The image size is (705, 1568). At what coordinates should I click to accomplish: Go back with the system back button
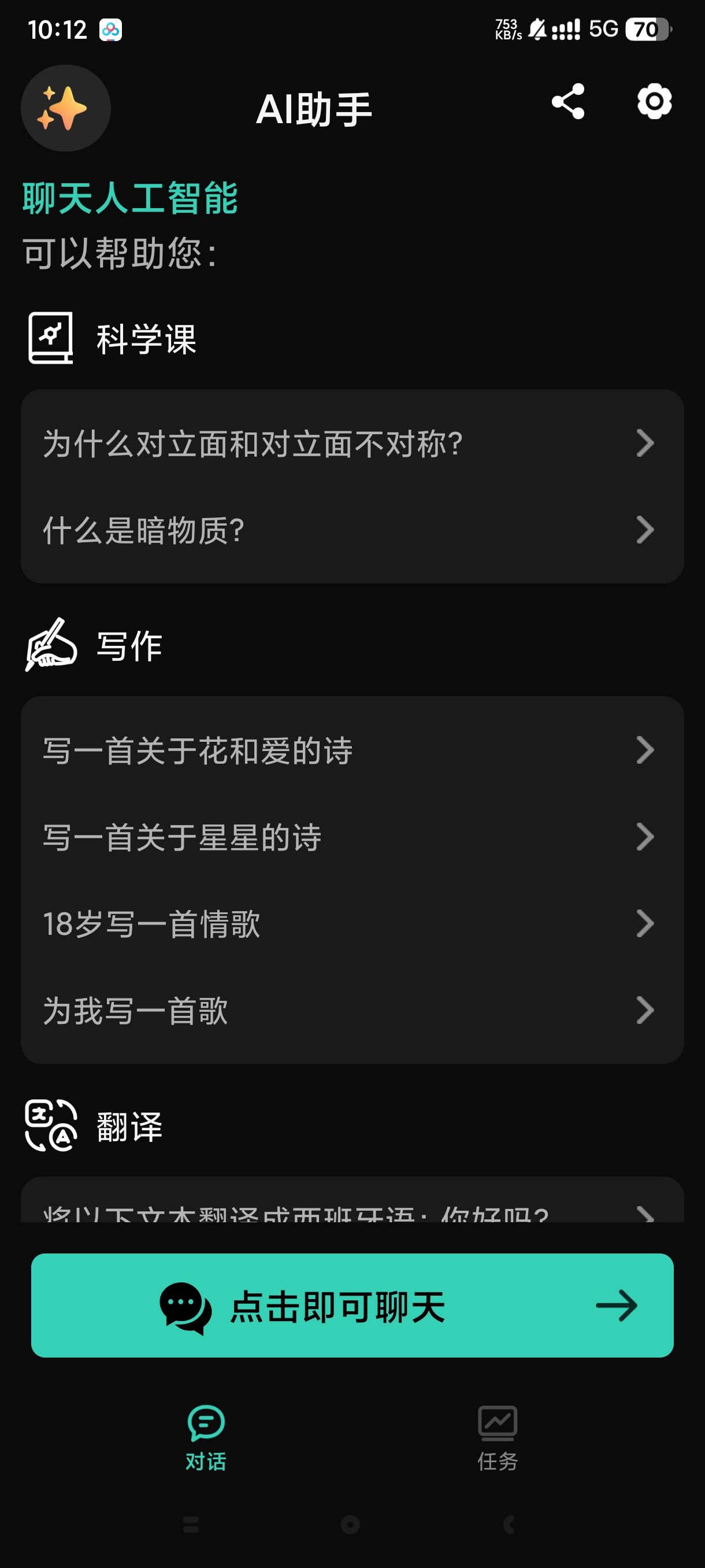coord(510,1524)
